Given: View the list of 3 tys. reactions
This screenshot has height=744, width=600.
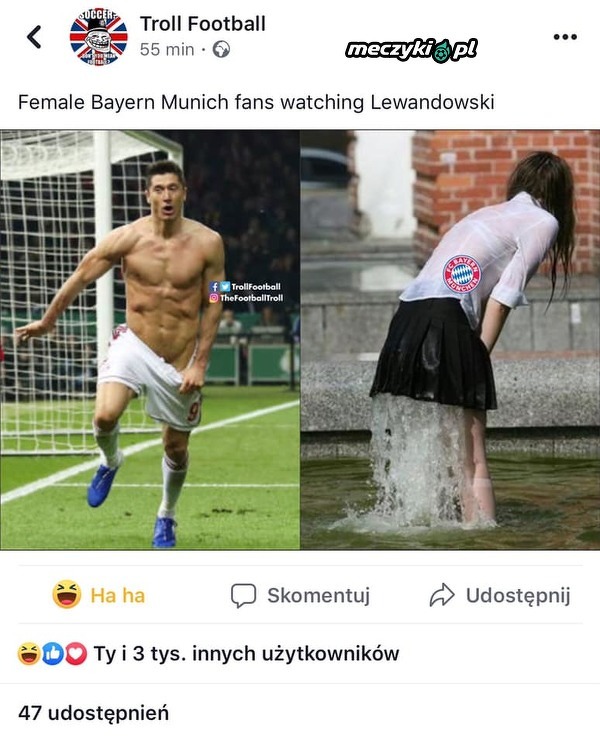Looking at the screenshot, I should (x=245, y=654).
